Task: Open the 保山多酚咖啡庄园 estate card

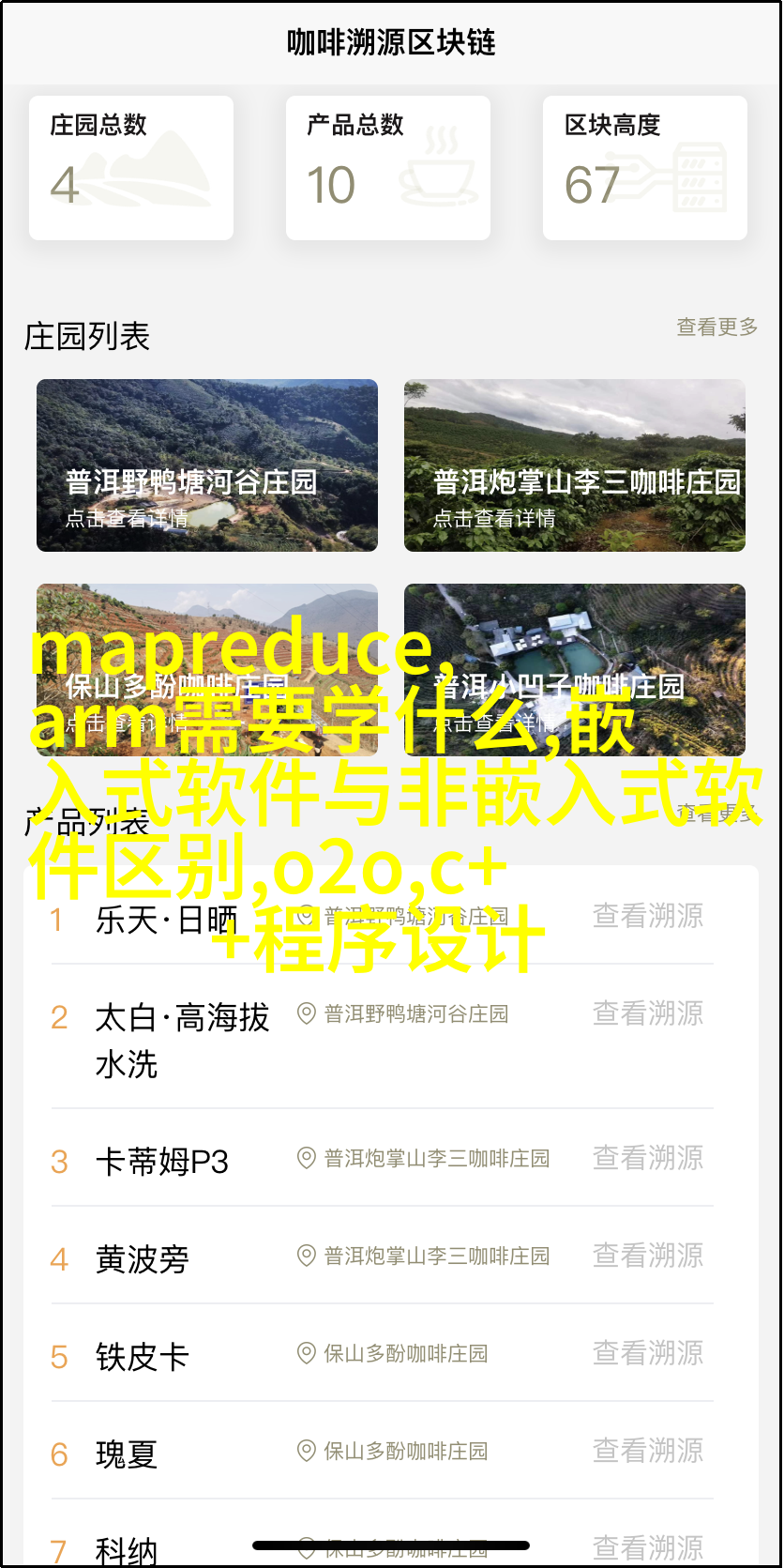Action: 207,670
